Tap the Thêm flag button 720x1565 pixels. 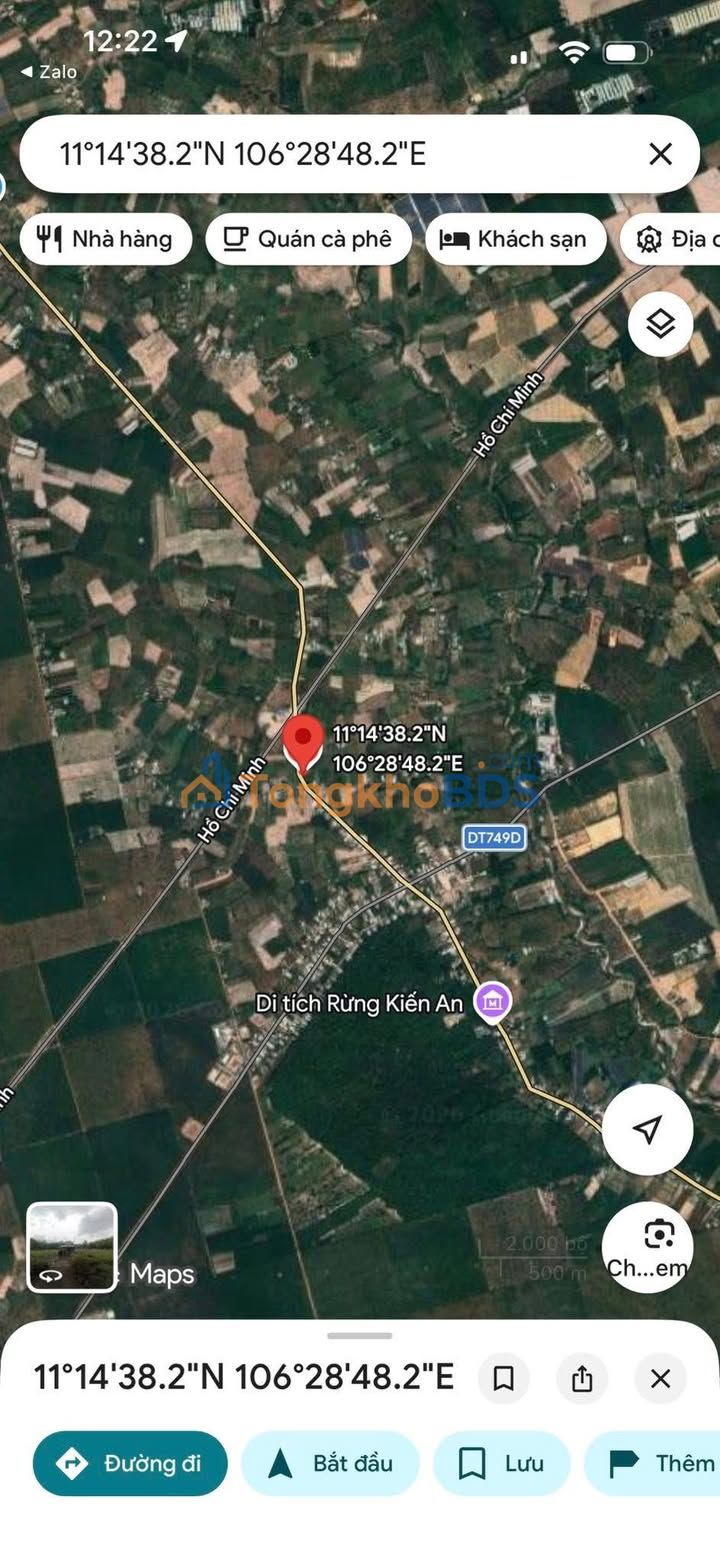coord(660,1463)
